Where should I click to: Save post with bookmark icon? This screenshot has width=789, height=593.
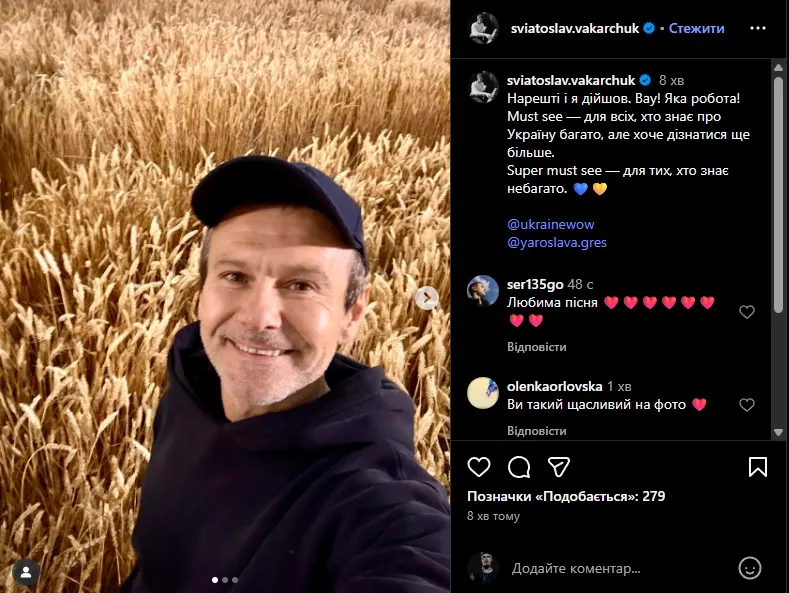tap(758, 467)
